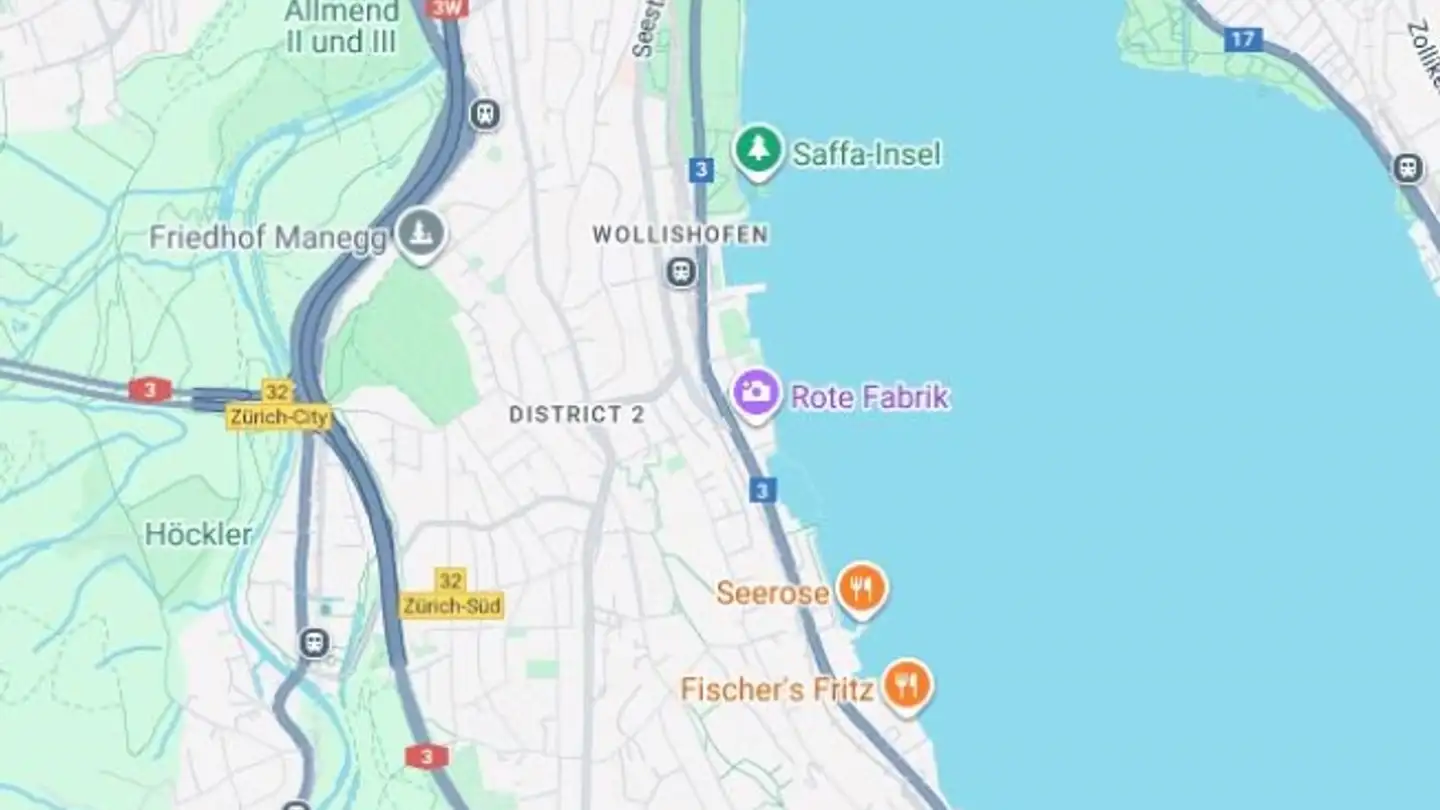Tap the Fischer's Fritz restaurant pin

908,685
